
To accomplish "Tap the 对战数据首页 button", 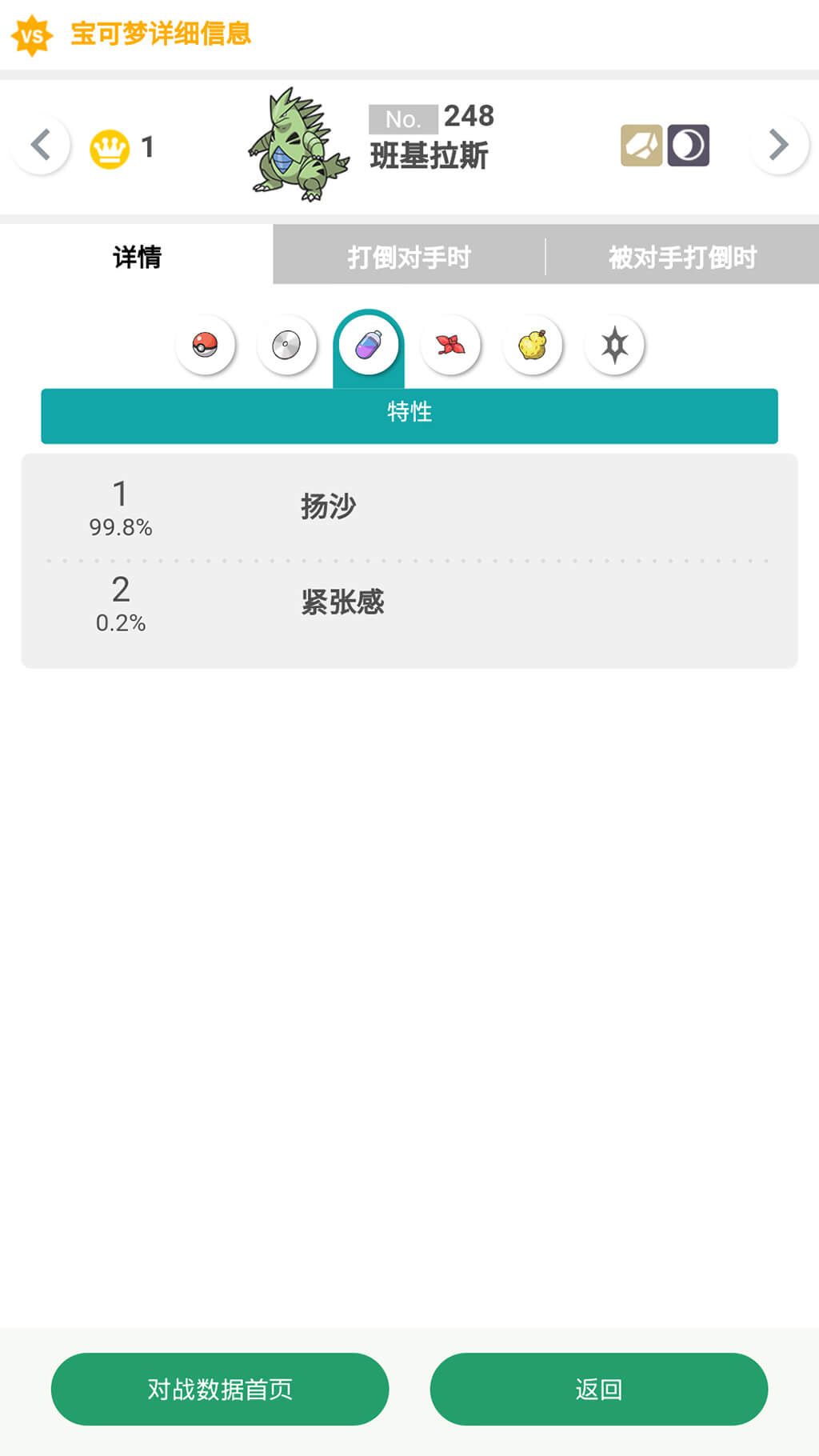I will pos(220,1389).
